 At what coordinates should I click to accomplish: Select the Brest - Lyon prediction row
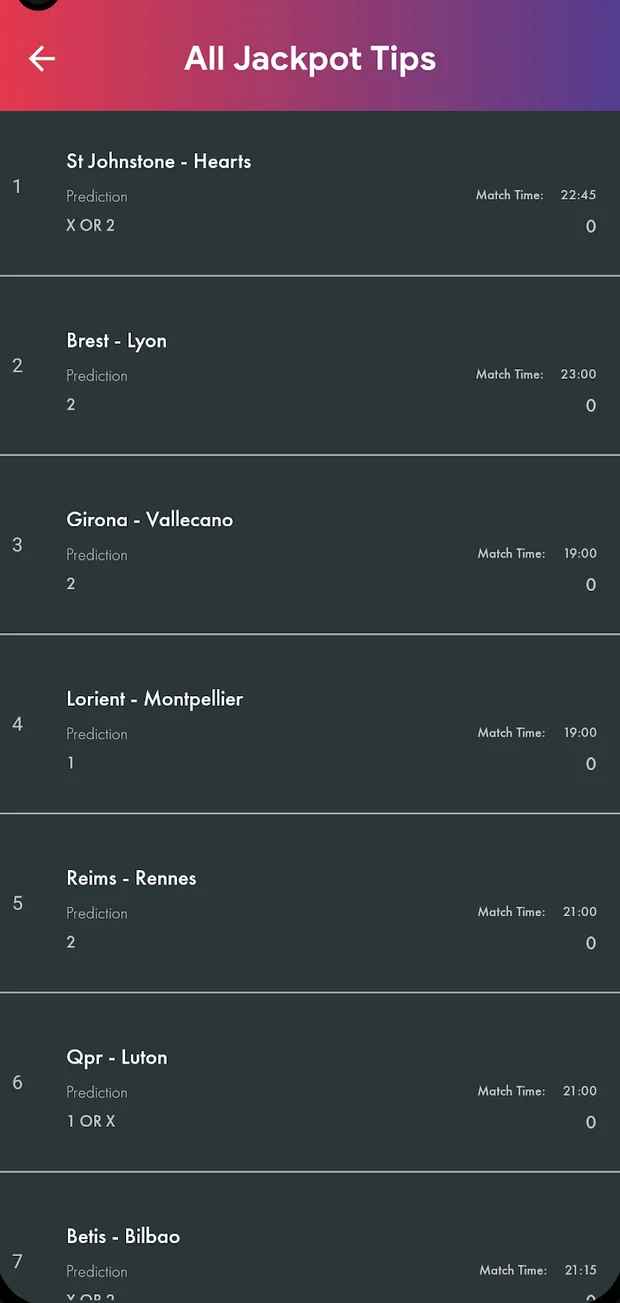310,365
